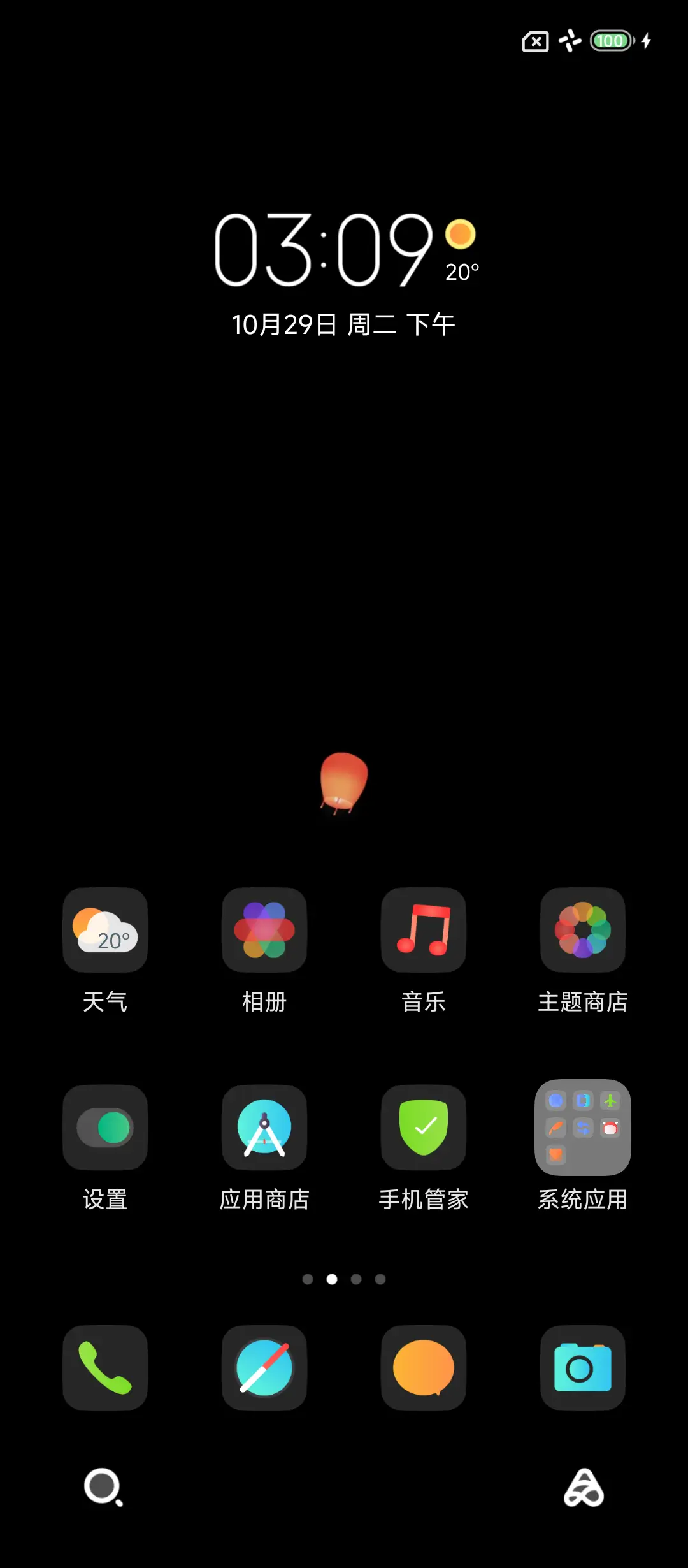Screen dimensions: 688x1568
Task: Open the 系统应用 system apps folder
Action: pyautogui.click(x=583, y=1128)
